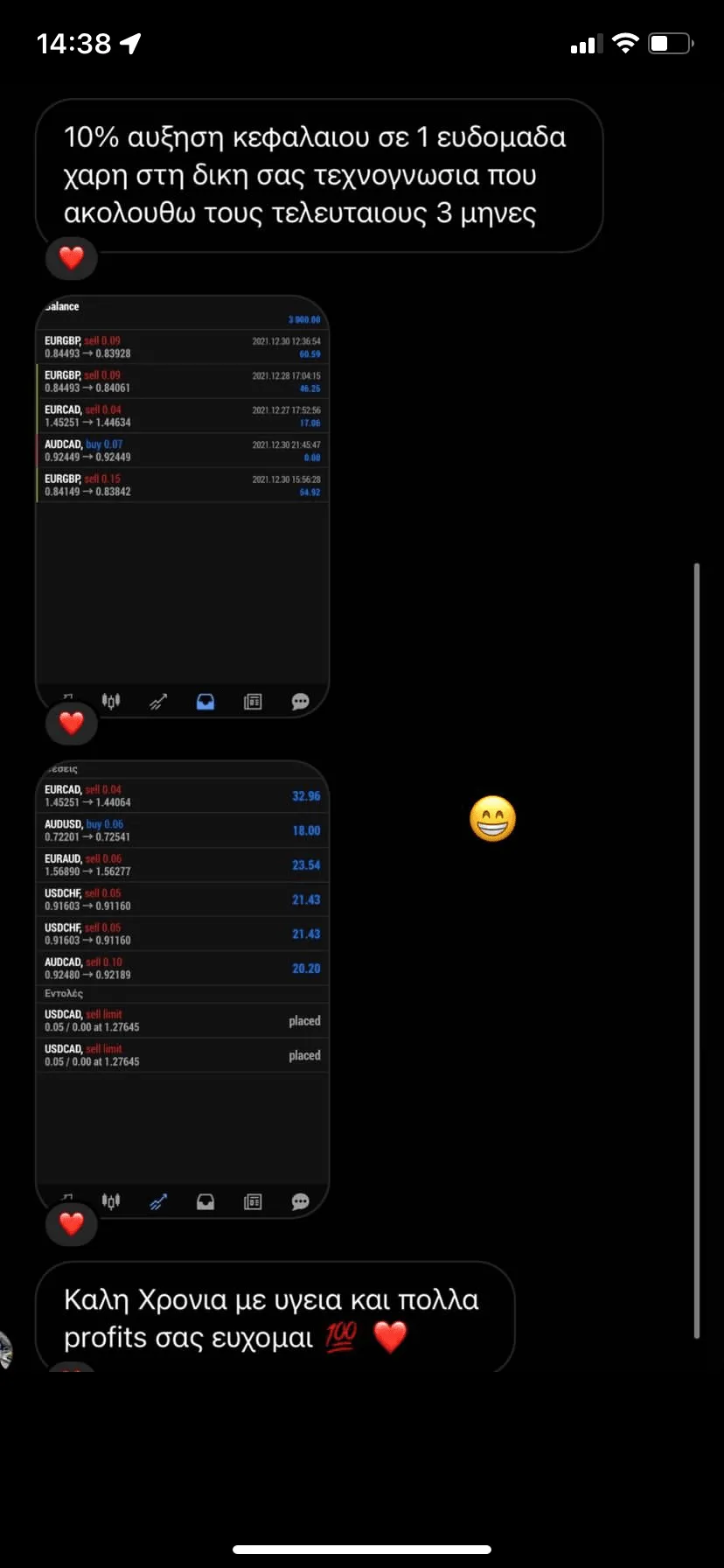The height and width of the screenshot is (1568, 724).
Task: Tap heart reaction under the Balance screenshot
Action: pyautogui.click(x=71, y=723)
